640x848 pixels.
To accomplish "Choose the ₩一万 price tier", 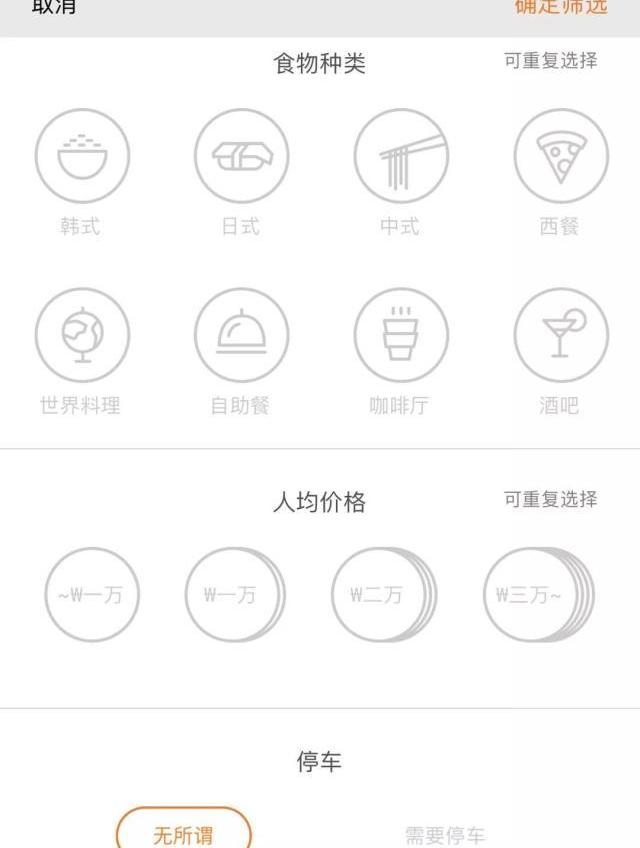I will pos(234,595).
